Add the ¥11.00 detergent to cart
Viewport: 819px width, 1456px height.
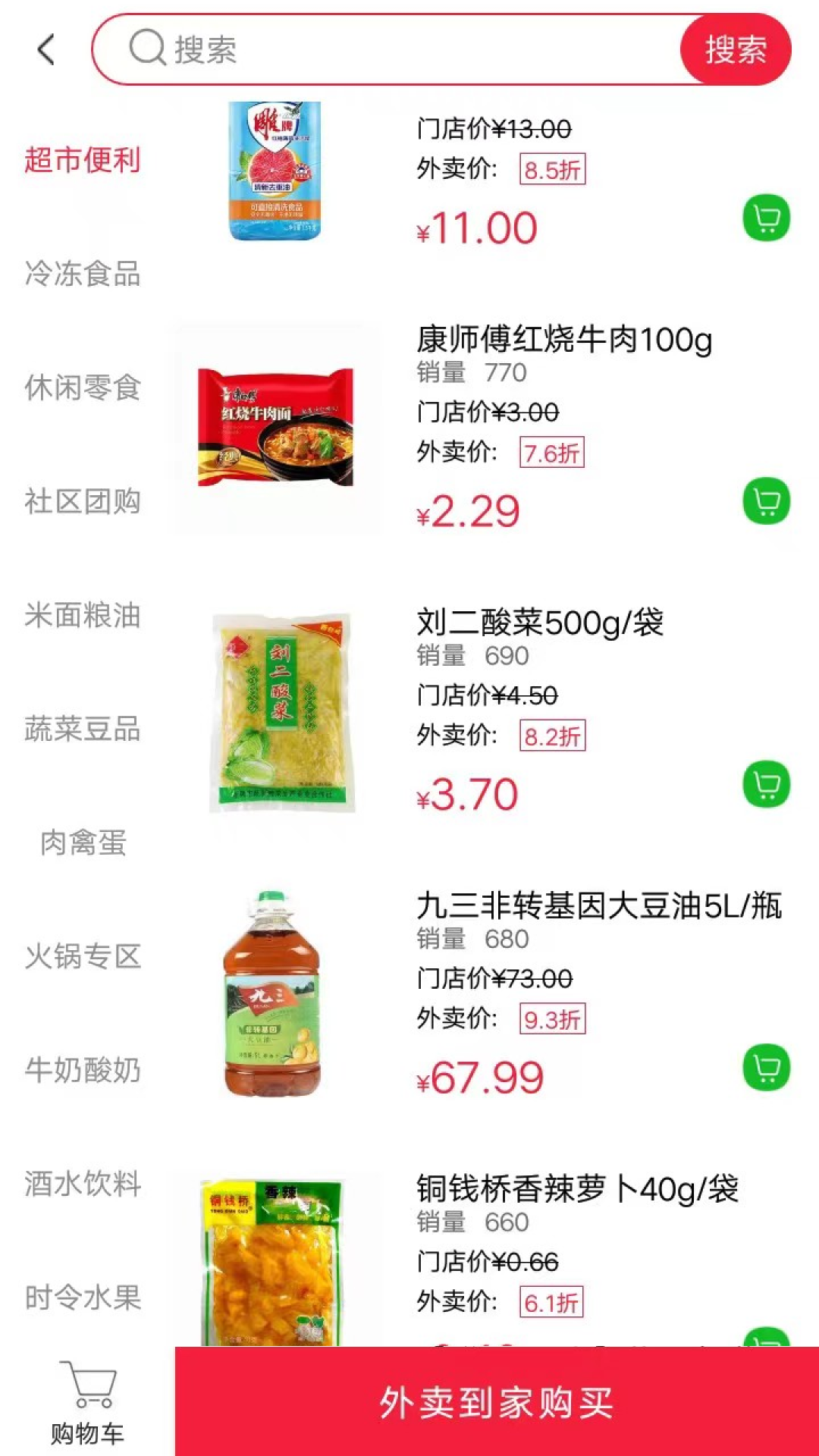[766, 218]
